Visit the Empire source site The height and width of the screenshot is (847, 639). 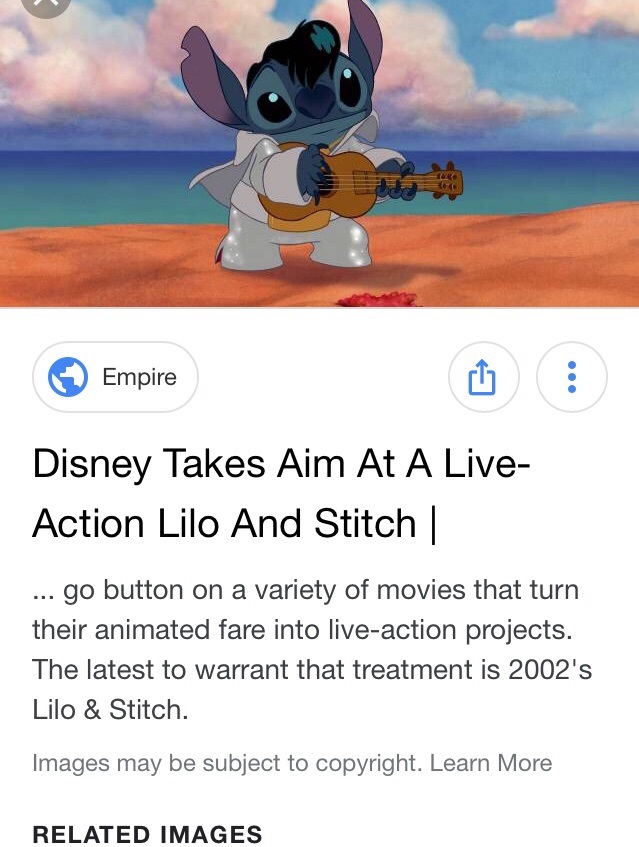coord(116,377)
